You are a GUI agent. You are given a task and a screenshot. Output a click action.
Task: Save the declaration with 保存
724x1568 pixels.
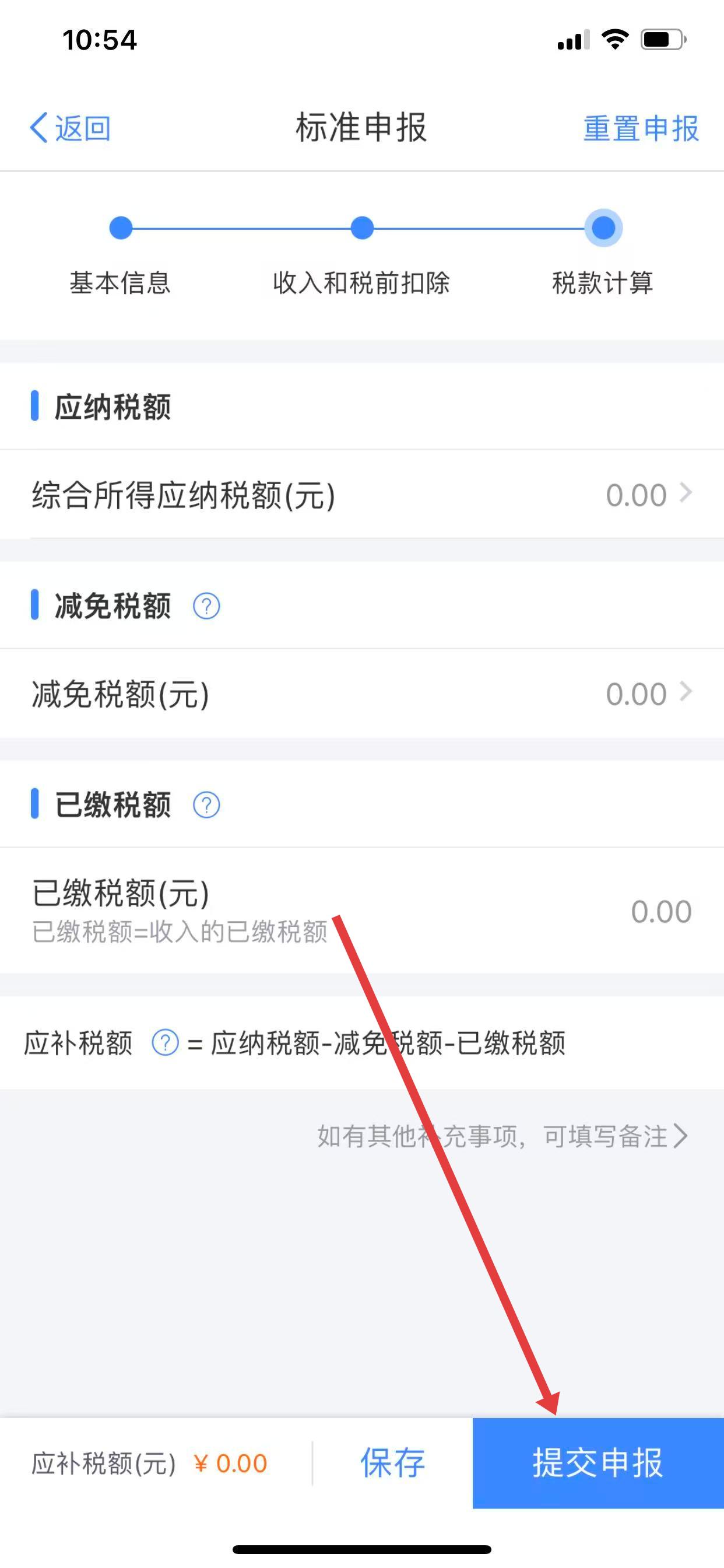pyautogui.click(x=392, y=1462)
